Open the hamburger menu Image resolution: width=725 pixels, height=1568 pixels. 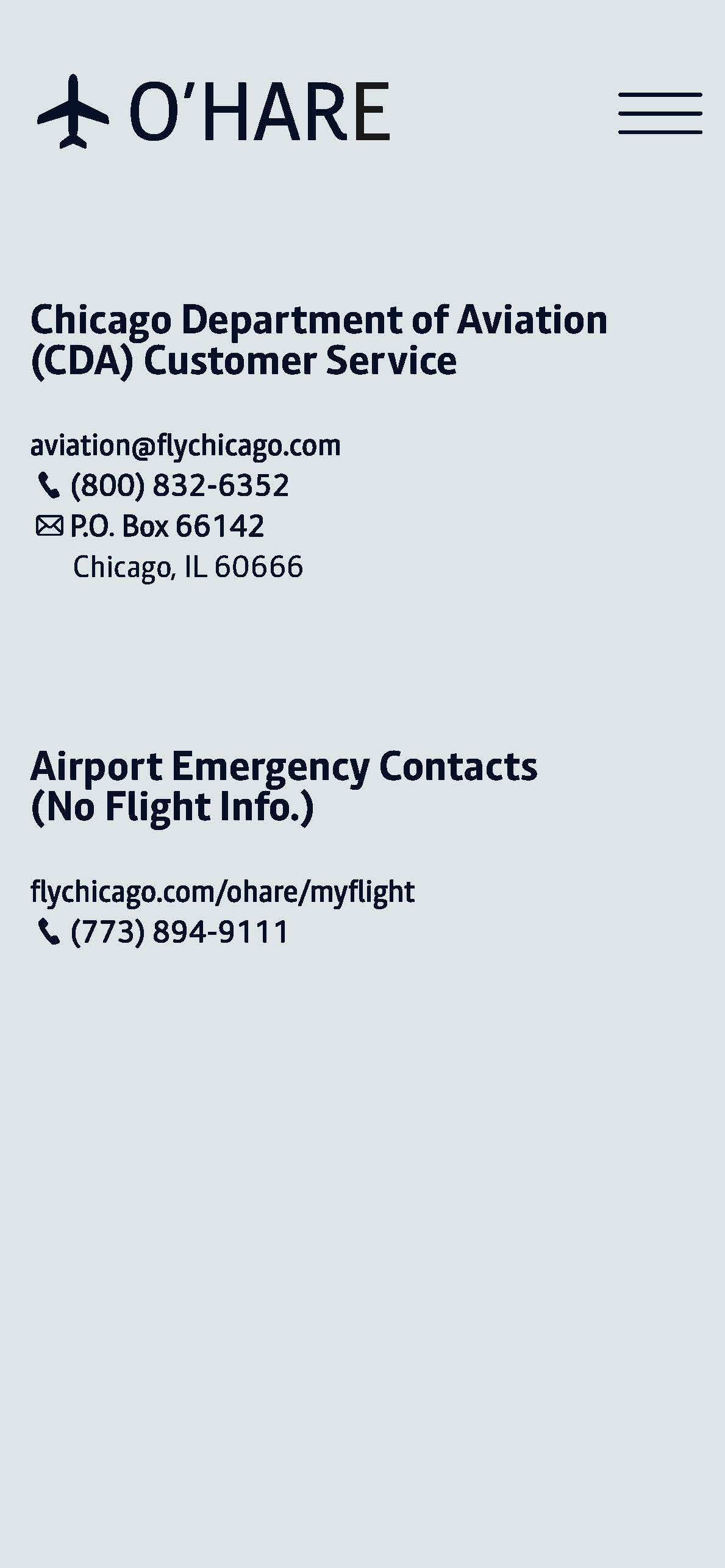660,113
